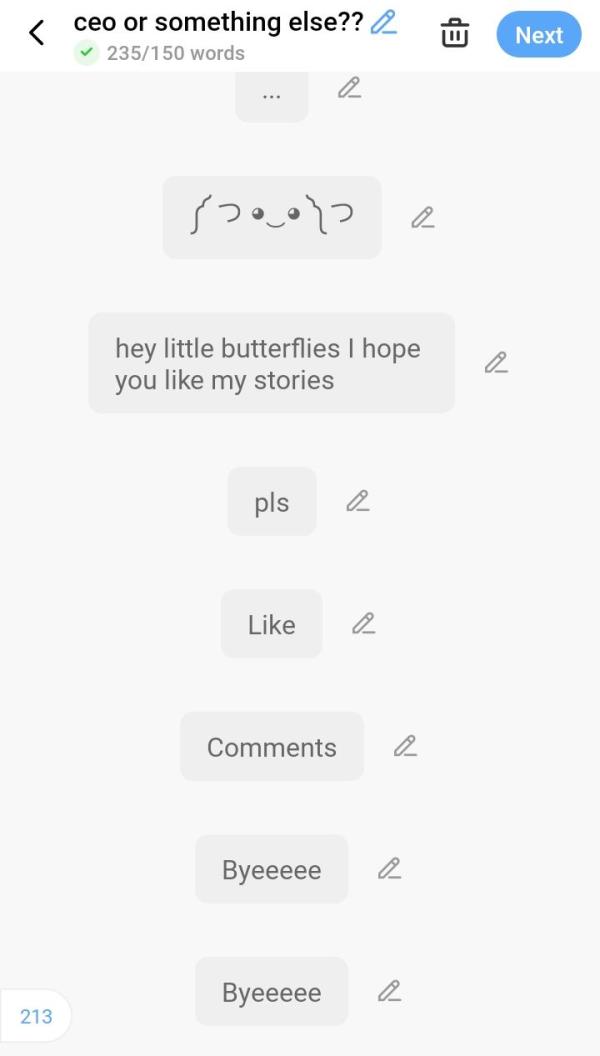This screenshot has width=600, height=1056.
Task: Edit the emoticon face message
Action: coord(423,217)
